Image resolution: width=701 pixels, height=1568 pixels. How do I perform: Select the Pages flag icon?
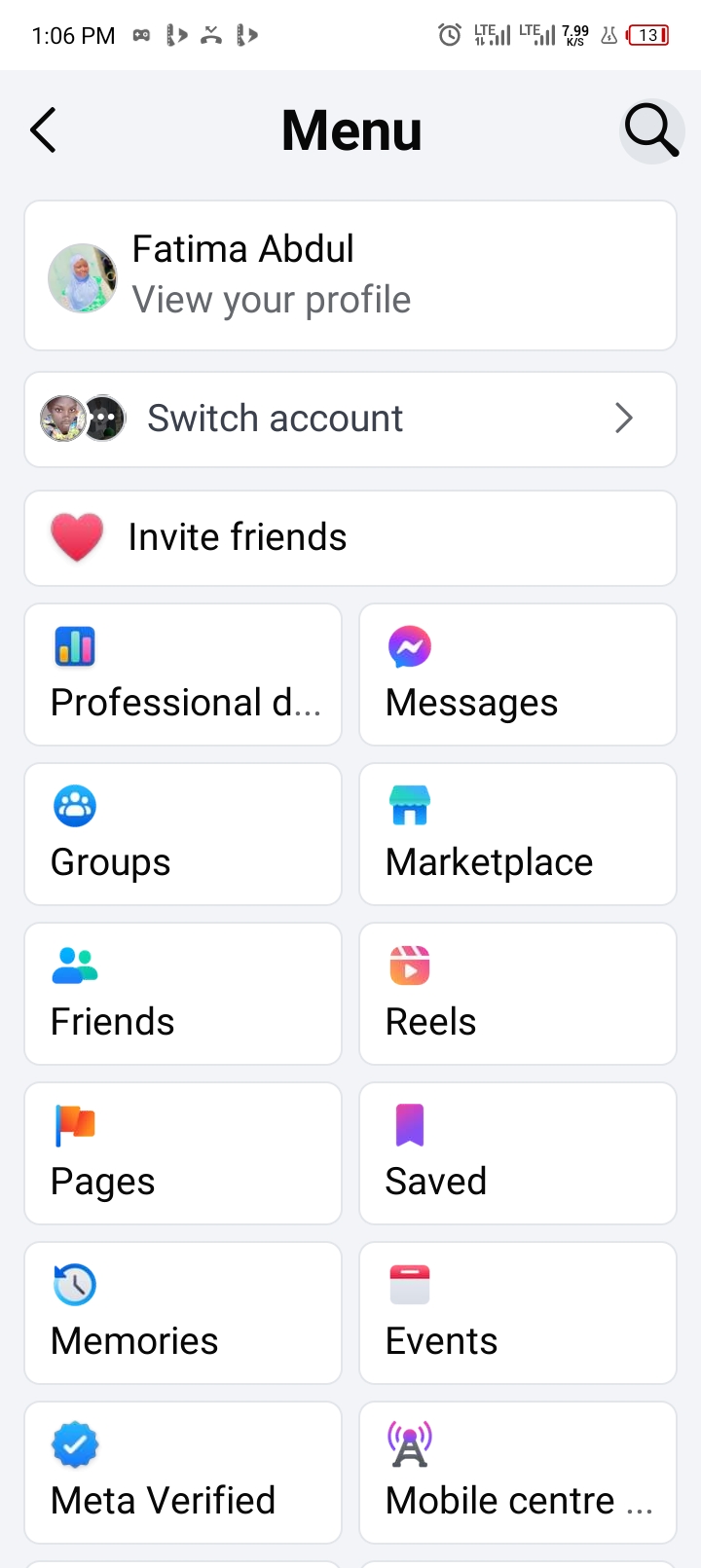(75, 1125)
